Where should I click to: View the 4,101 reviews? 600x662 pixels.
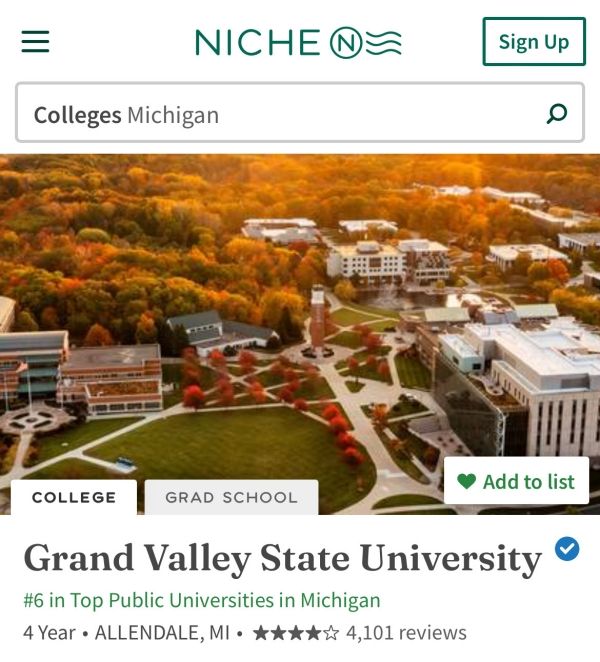pos(406,633)
